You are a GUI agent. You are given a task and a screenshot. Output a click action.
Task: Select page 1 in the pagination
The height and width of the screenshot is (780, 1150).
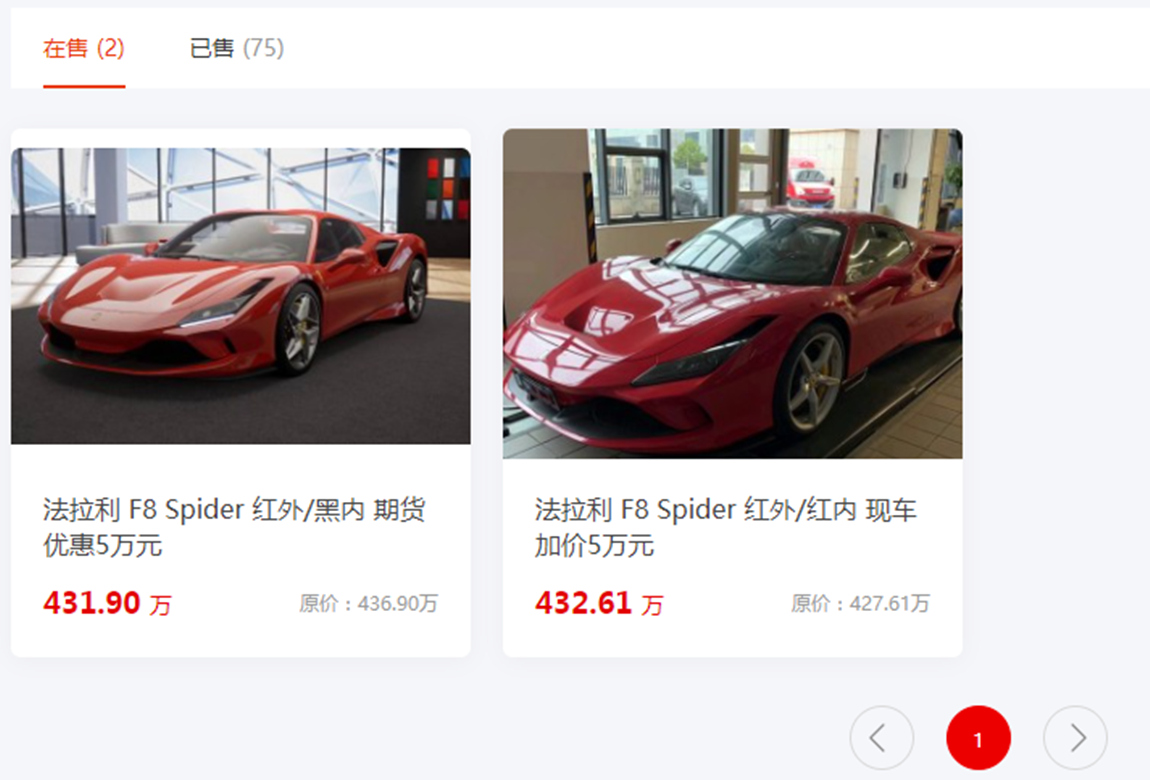tap(978, 738)
